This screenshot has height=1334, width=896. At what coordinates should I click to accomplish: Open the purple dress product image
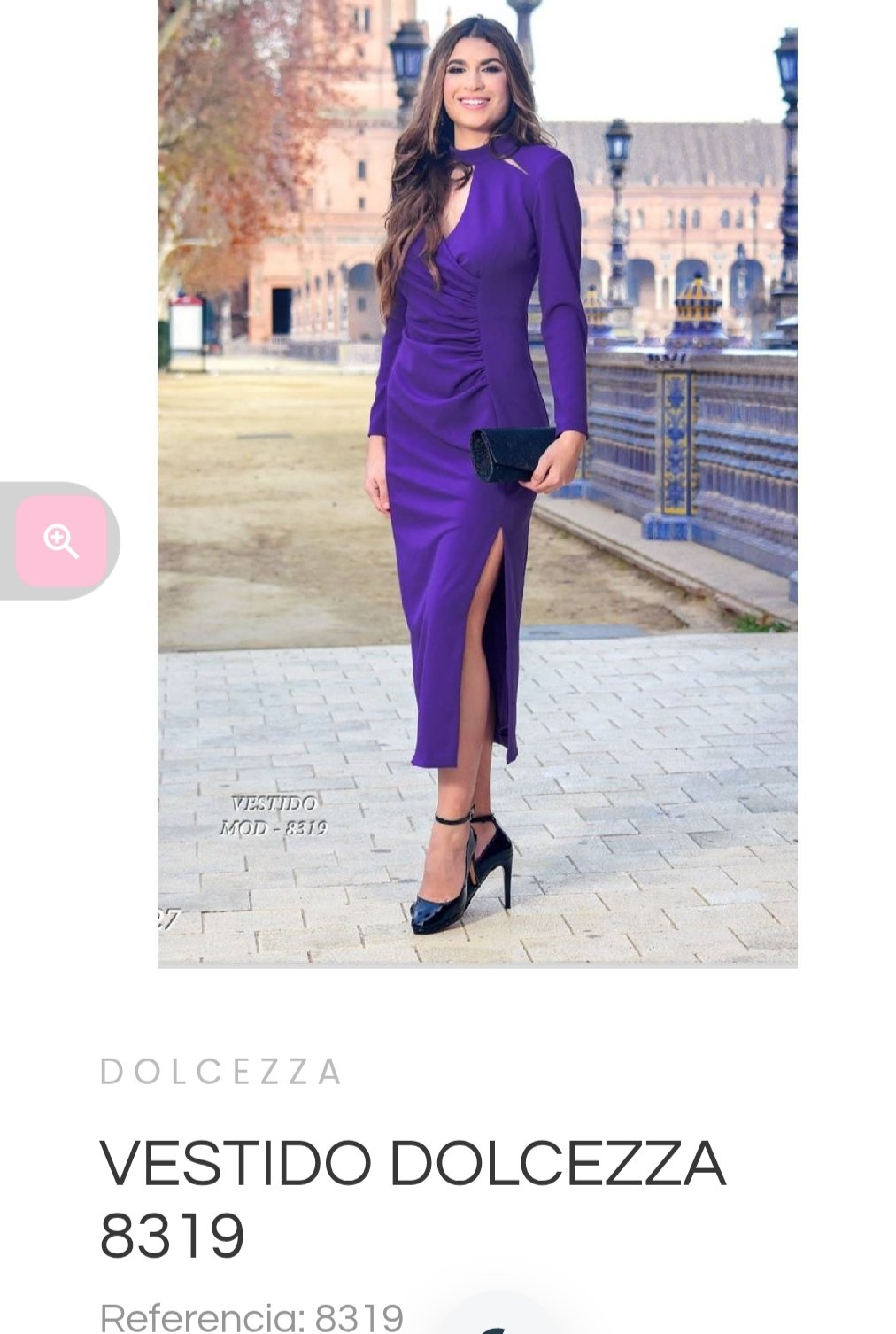coord(477,483)
